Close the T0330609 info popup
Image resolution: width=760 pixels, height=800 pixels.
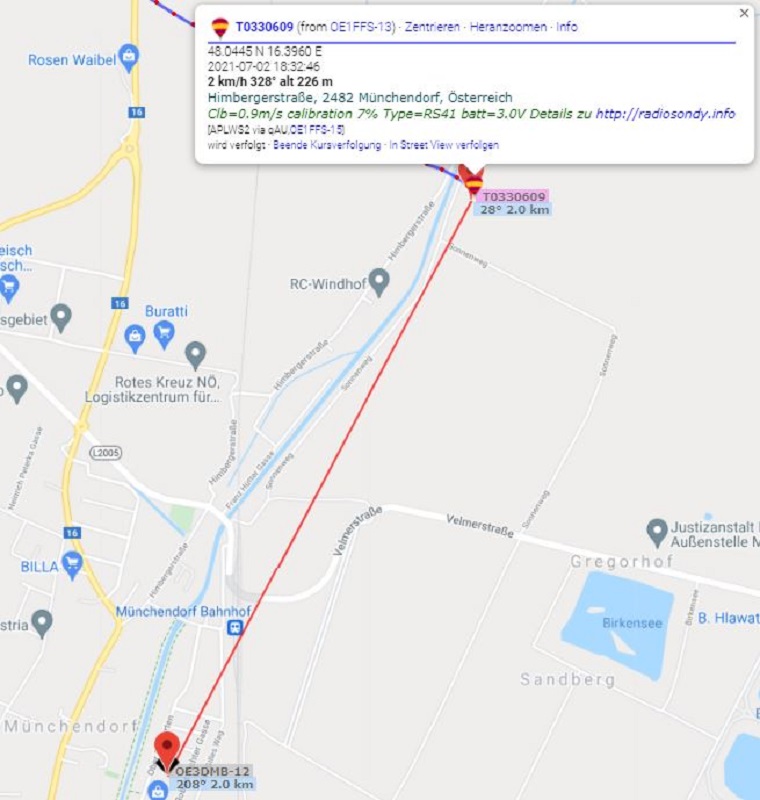point(743,13)
